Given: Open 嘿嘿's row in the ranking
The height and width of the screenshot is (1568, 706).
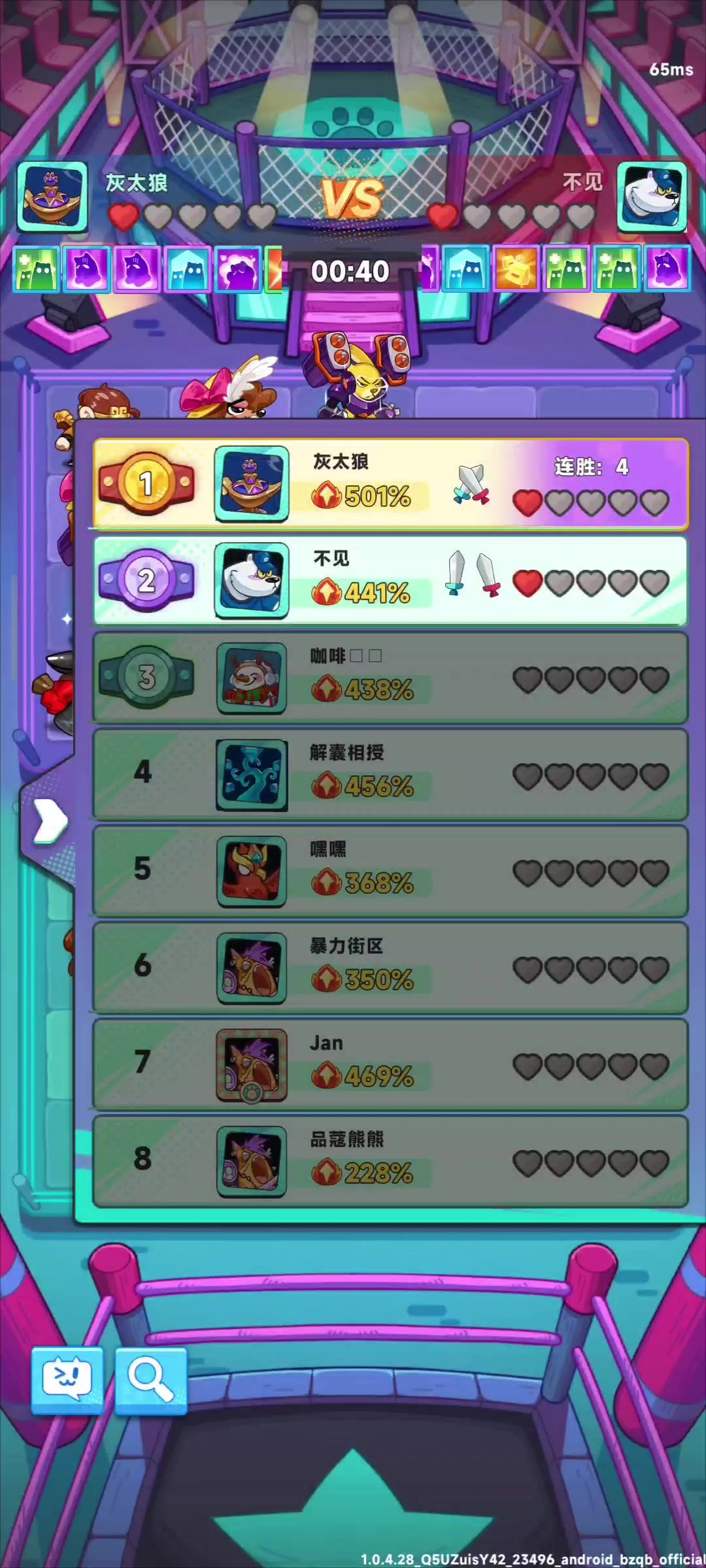Looking at the screenshot, I should pyautogui.click(x=390, y=872).
